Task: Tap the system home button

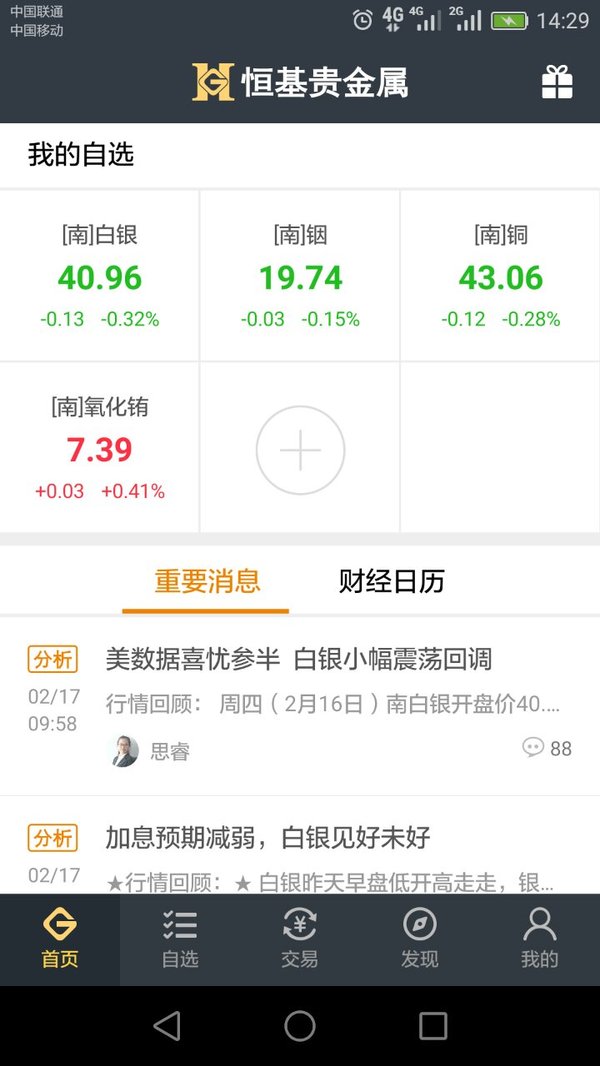Action: coord(300,1025)
